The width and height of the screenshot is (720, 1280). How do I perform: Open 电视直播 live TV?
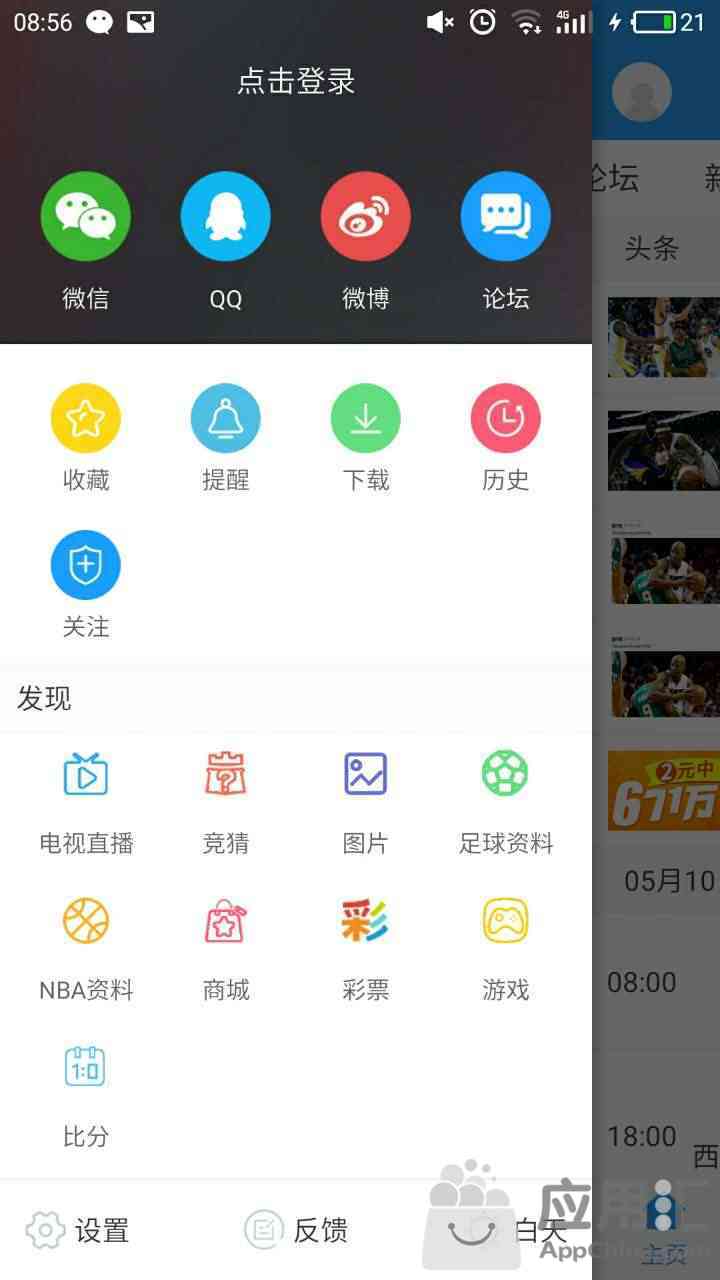pos(86,775)
